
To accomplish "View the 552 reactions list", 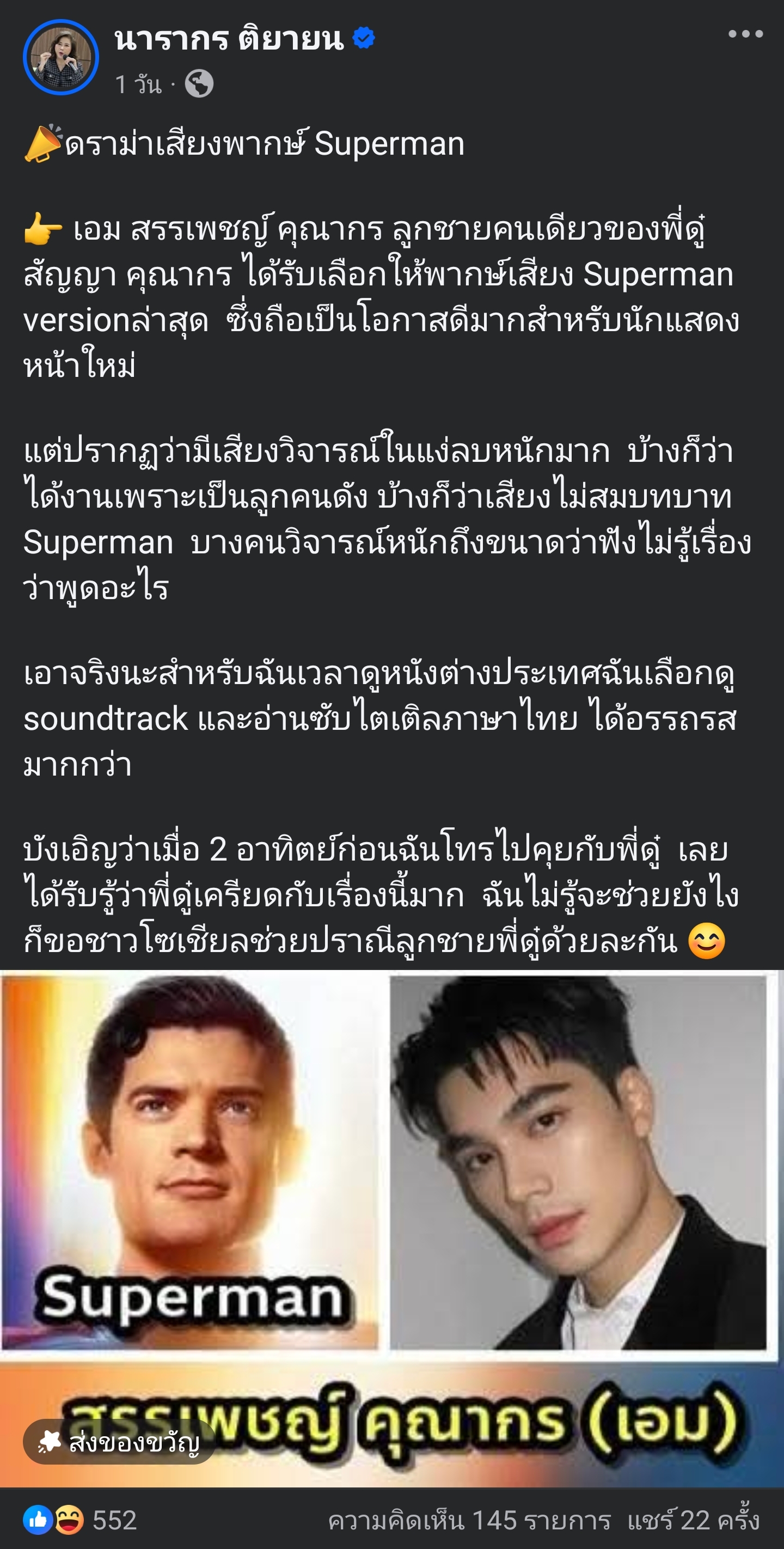I will 81,1520.
